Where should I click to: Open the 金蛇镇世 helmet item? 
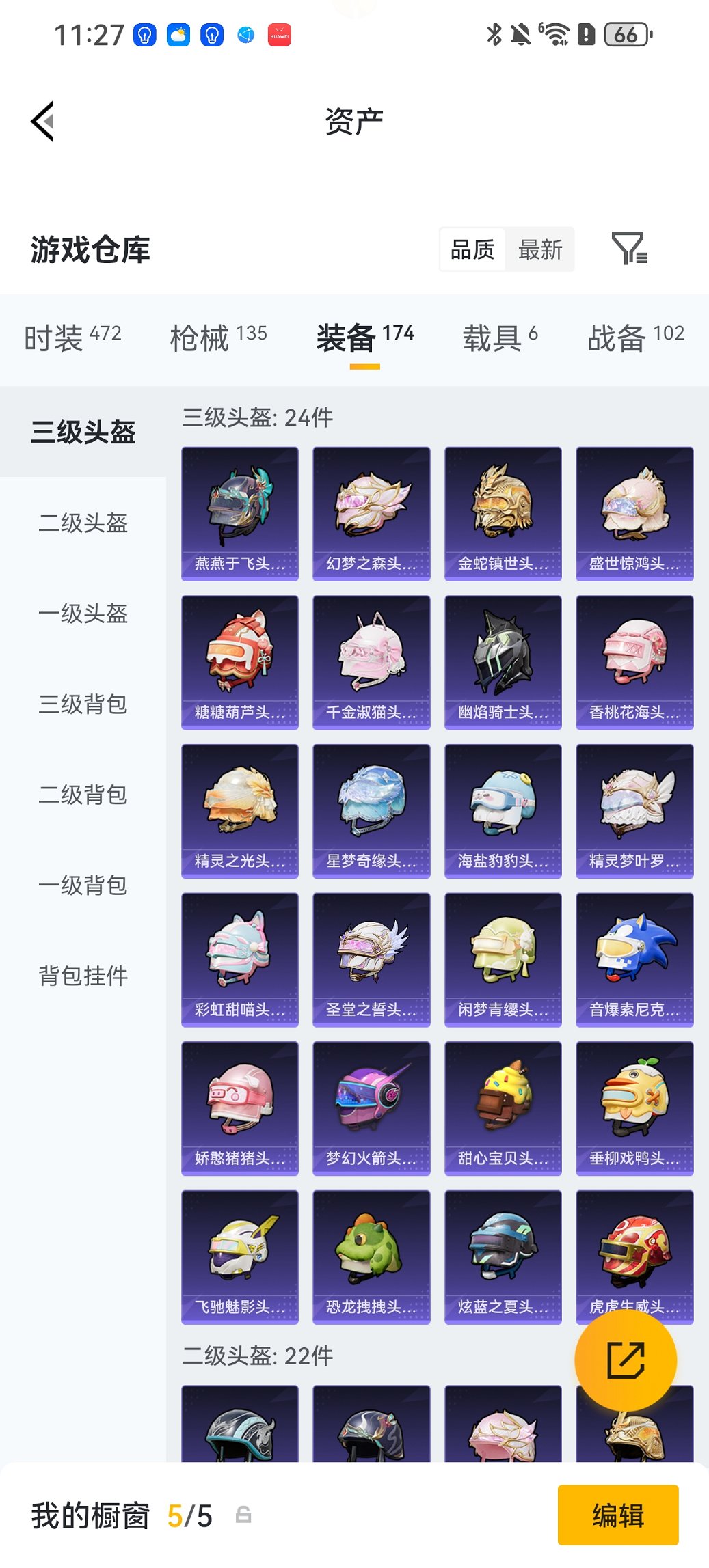tap(503, 513)
